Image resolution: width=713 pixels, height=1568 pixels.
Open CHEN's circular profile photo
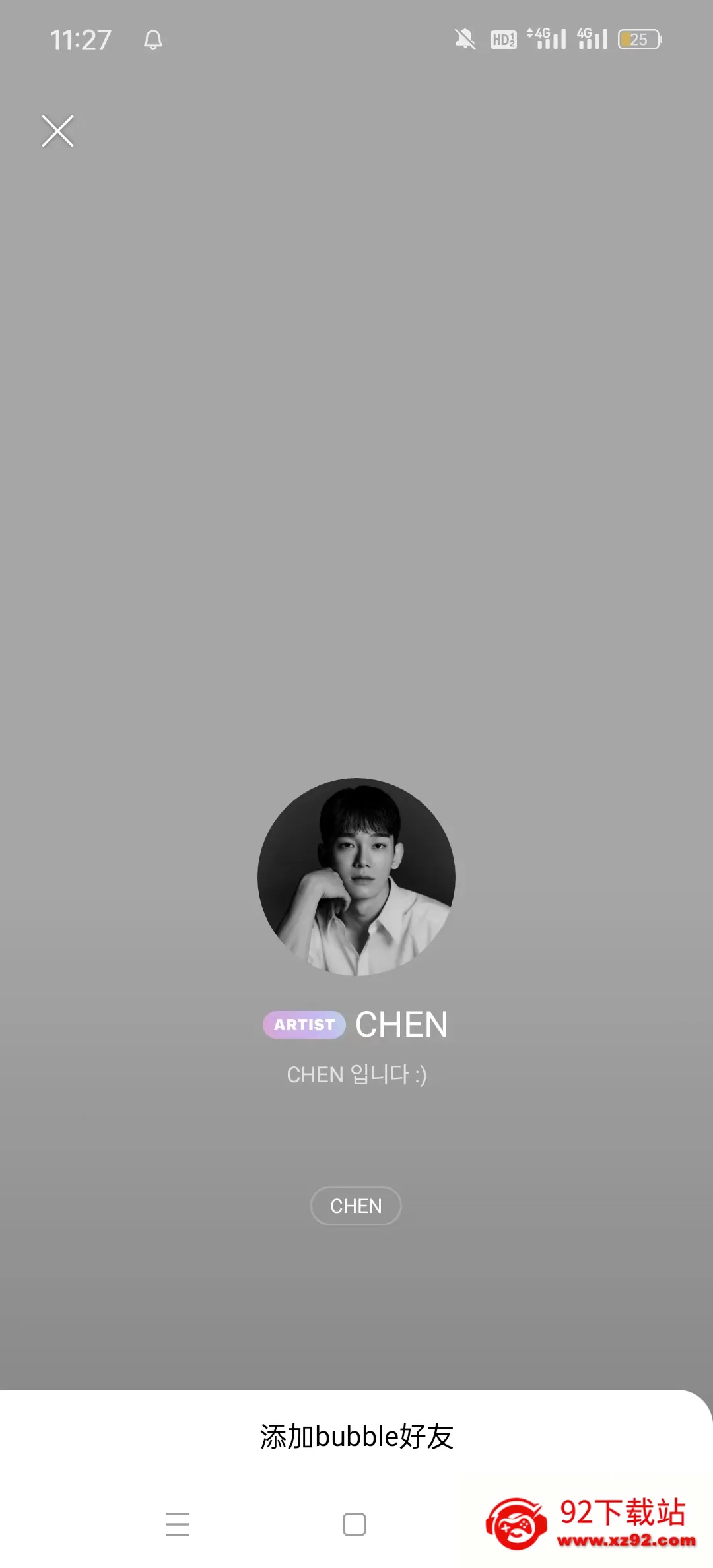coord(356,876)
